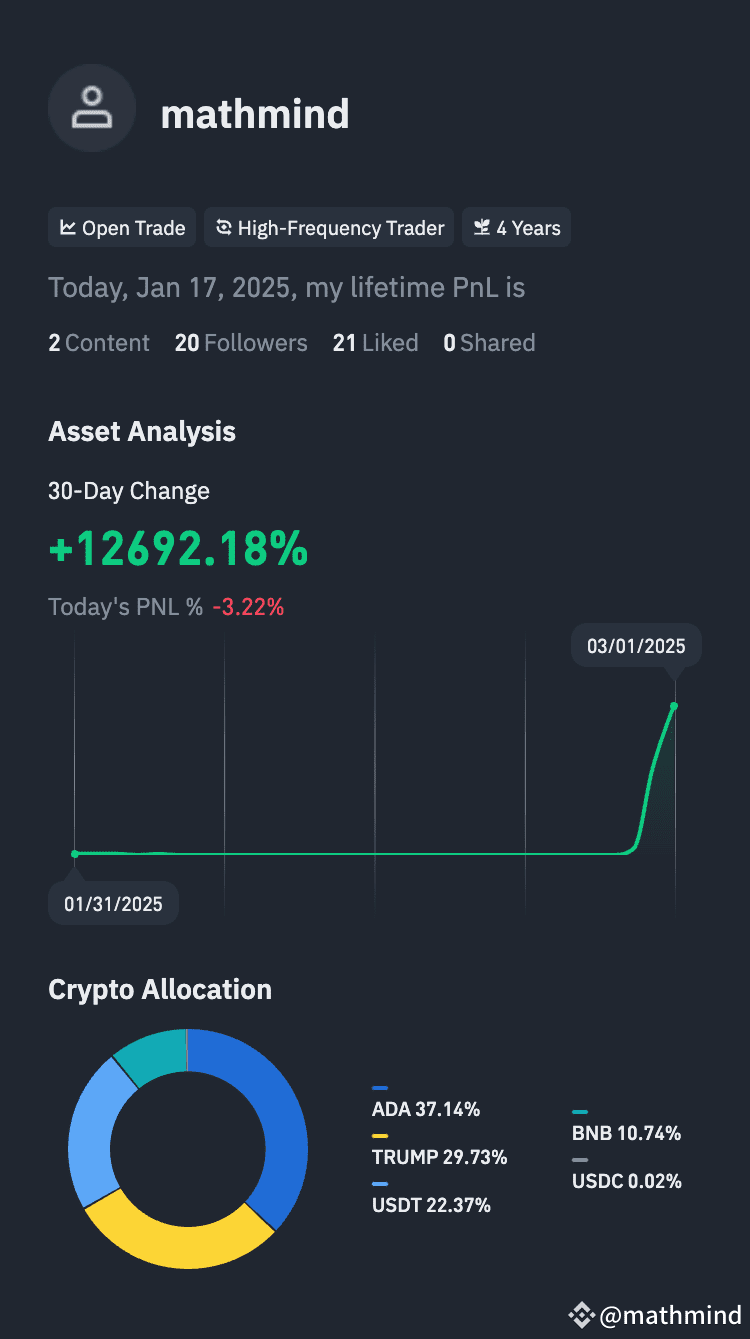Toggle the 4 Years experience badge
The height and width of the screenshot is (1339, 750).
pos(516,227)
